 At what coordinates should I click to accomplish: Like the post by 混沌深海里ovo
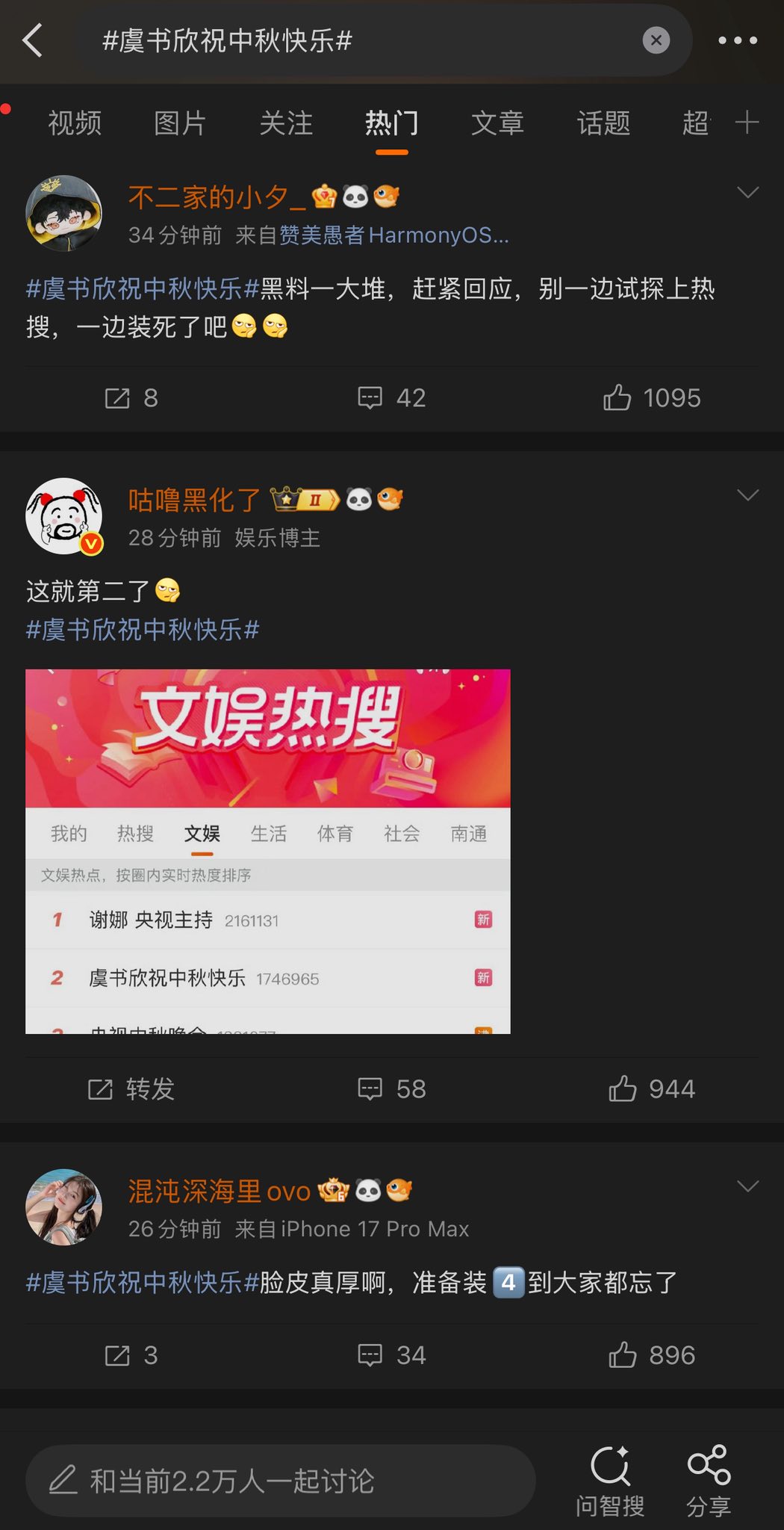(x=651, y=1355)
